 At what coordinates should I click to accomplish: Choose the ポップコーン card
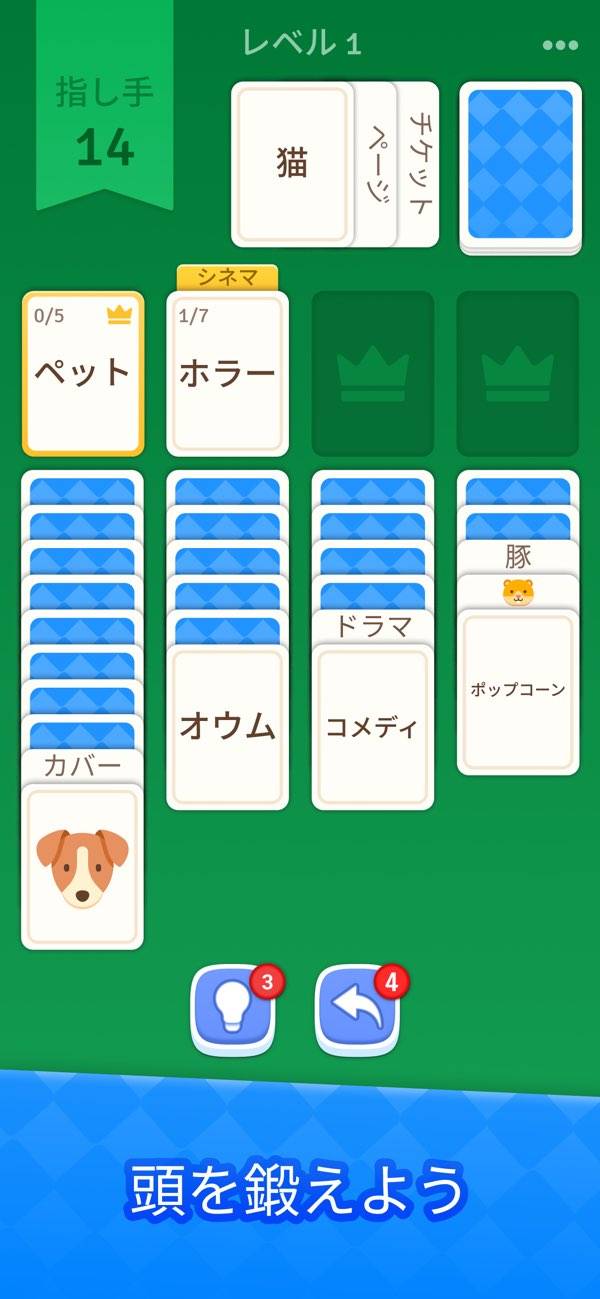(518, 691)
